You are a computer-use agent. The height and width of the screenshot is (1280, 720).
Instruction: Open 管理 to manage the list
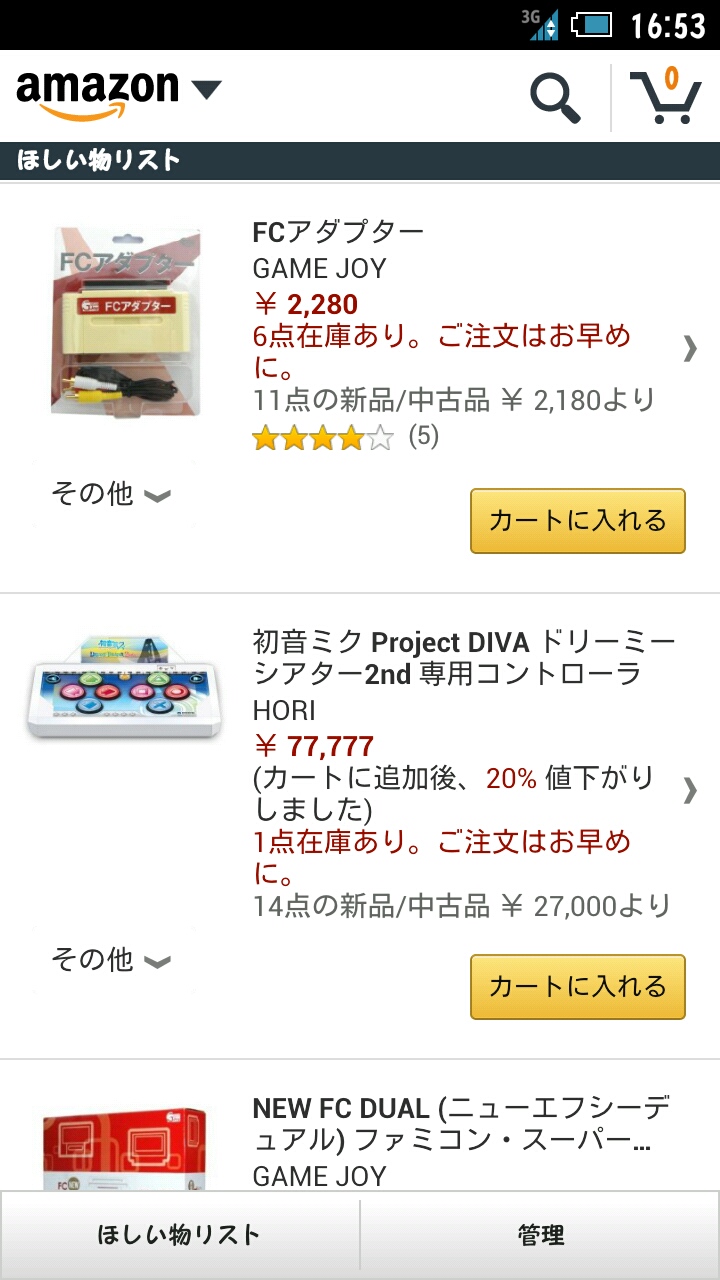pos(541,1235)
